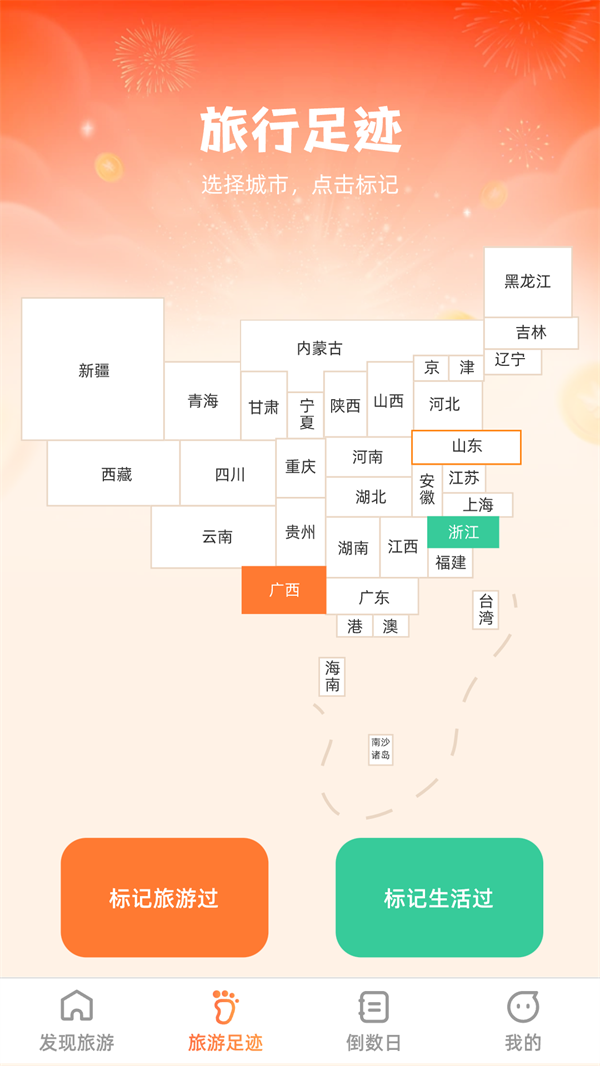600x1066 pixels.
Task: Open the 倒数日 tab
Action: click(374, 1021)
